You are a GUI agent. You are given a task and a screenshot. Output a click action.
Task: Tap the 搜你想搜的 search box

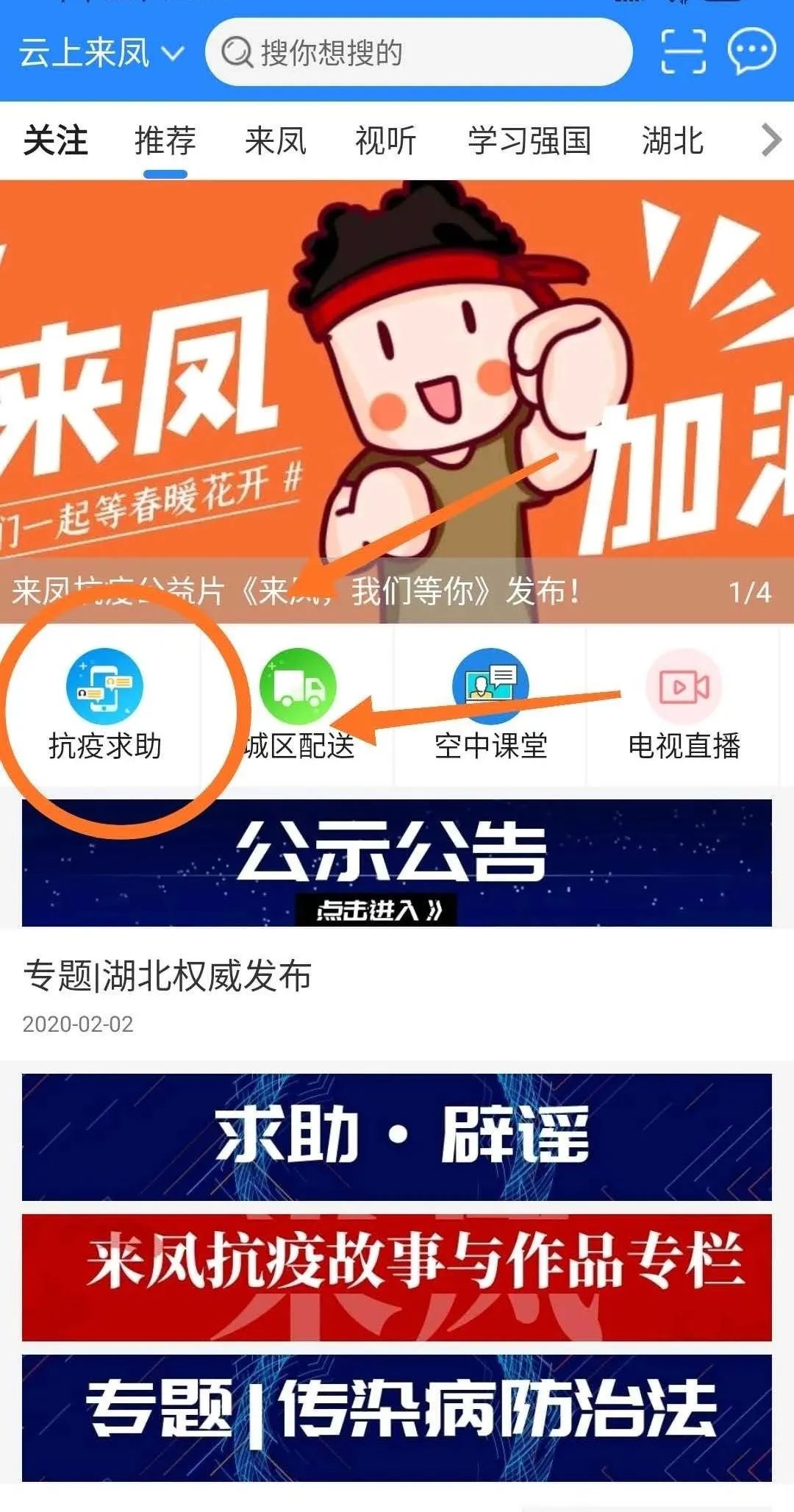pos(418,52)
